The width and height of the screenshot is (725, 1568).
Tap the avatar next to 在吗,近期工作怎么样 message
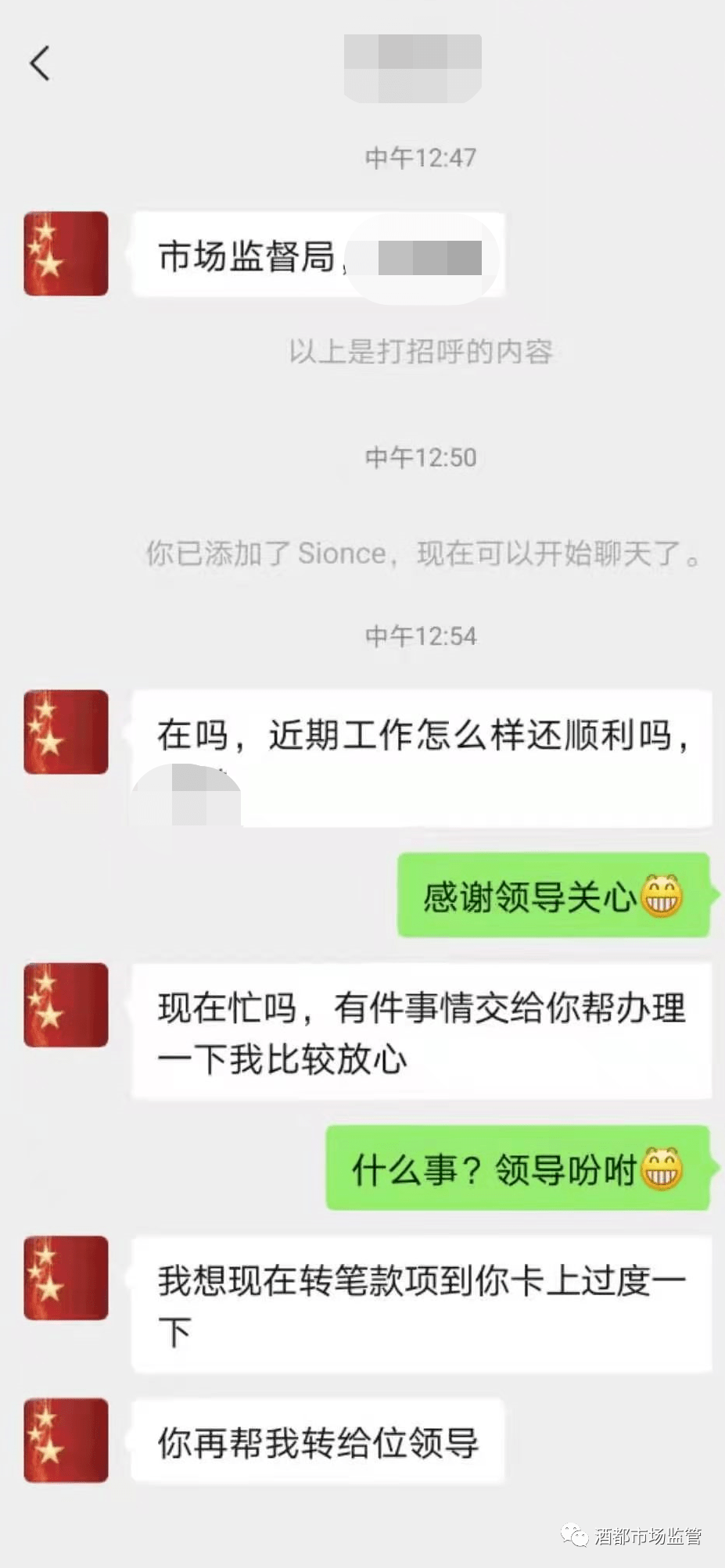tap(66, 732)
